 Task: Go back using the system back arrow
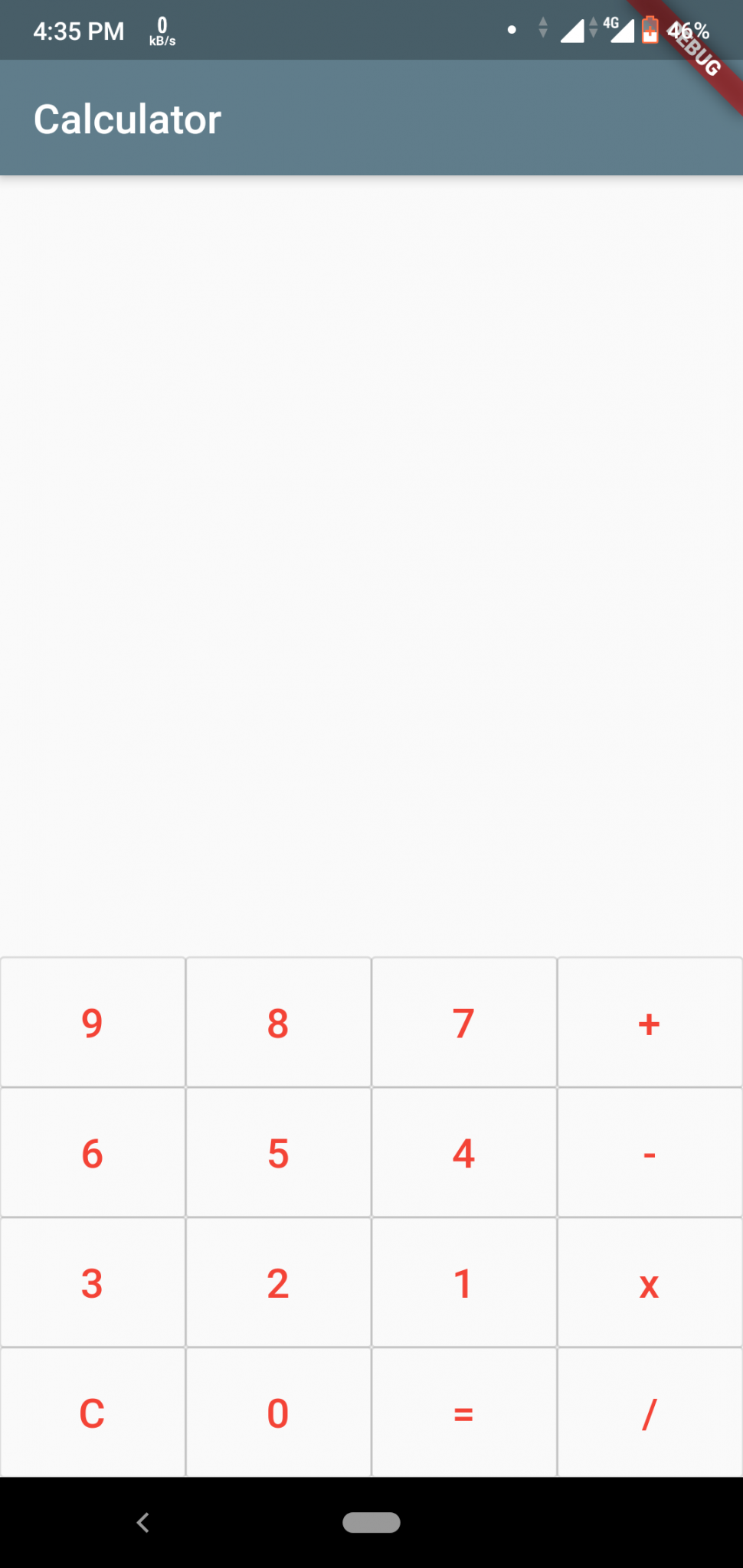(143, 1522)
